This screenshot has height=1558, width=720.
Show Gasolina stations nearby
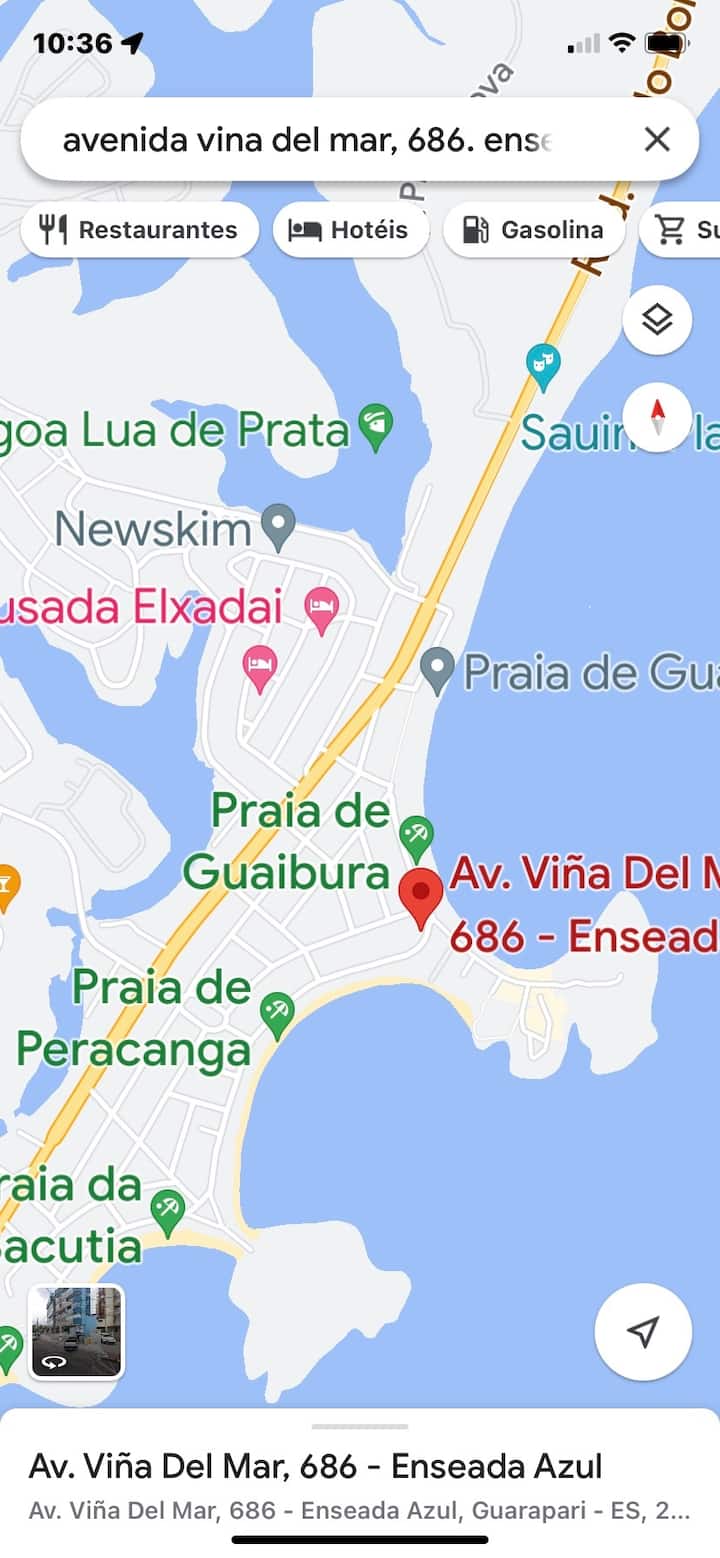533,230
